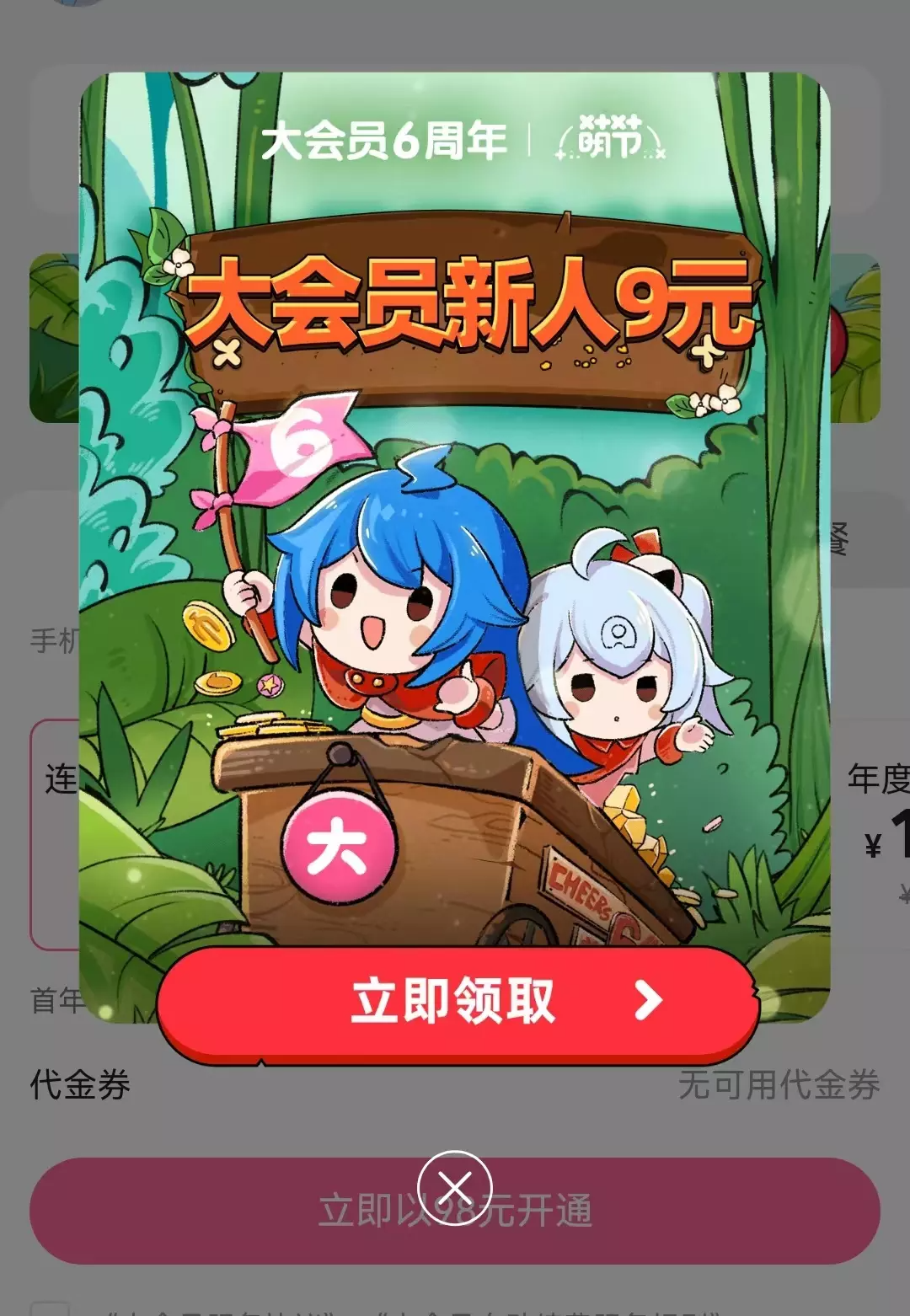Tap the 立即领取 claim button
This screenshot has height=1316, width=910.
pyautogui.click(x=458, y=1001)
